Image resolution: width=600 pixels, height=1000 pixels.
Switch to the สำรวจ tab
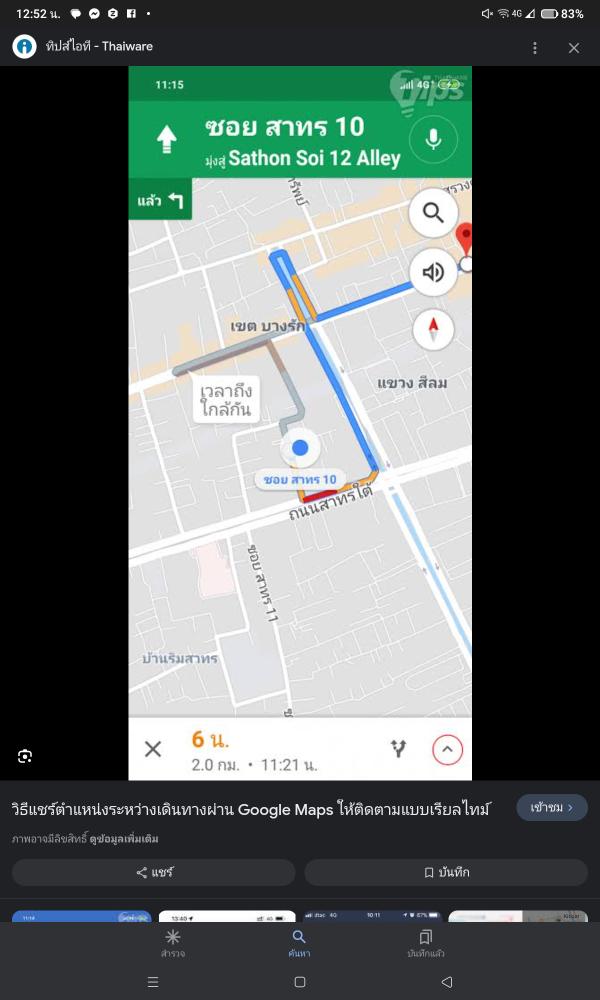click(x=173, y=943)
